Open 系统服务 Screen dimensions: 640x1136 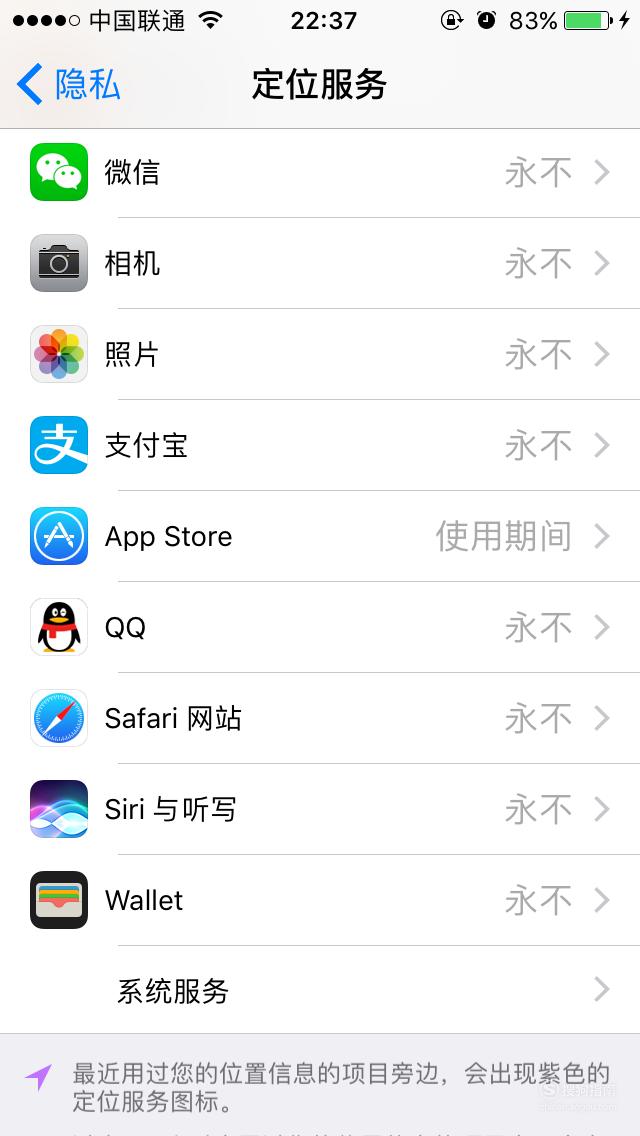click(320, 990)
